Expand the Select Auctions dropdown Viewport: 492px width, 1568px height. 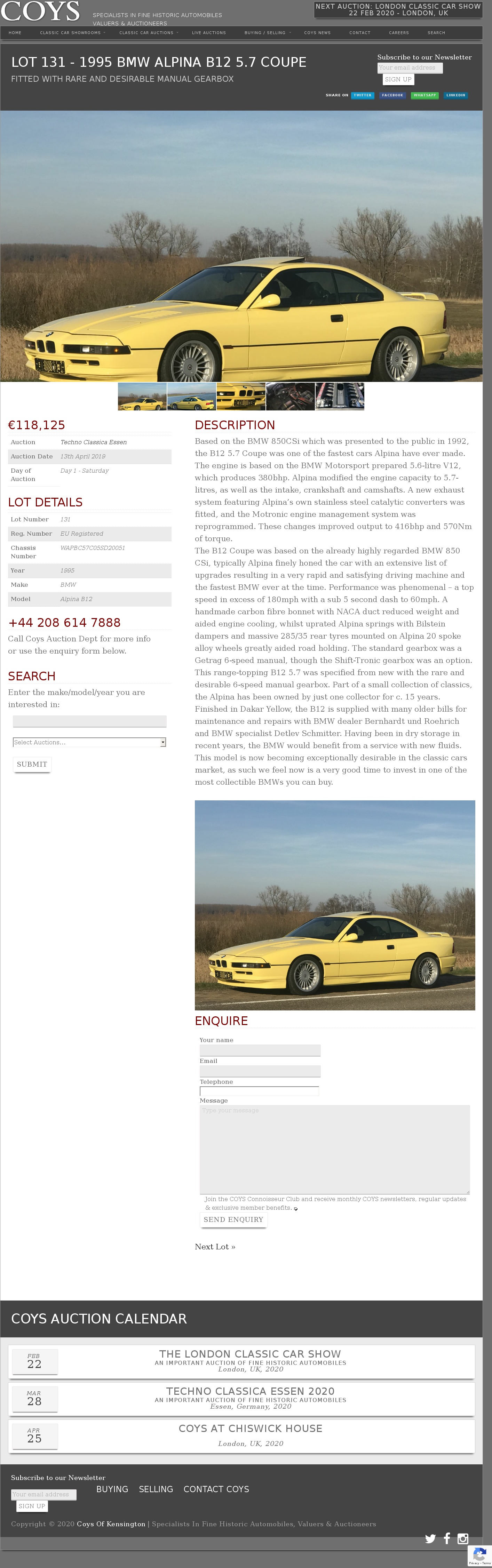[89, 742]
